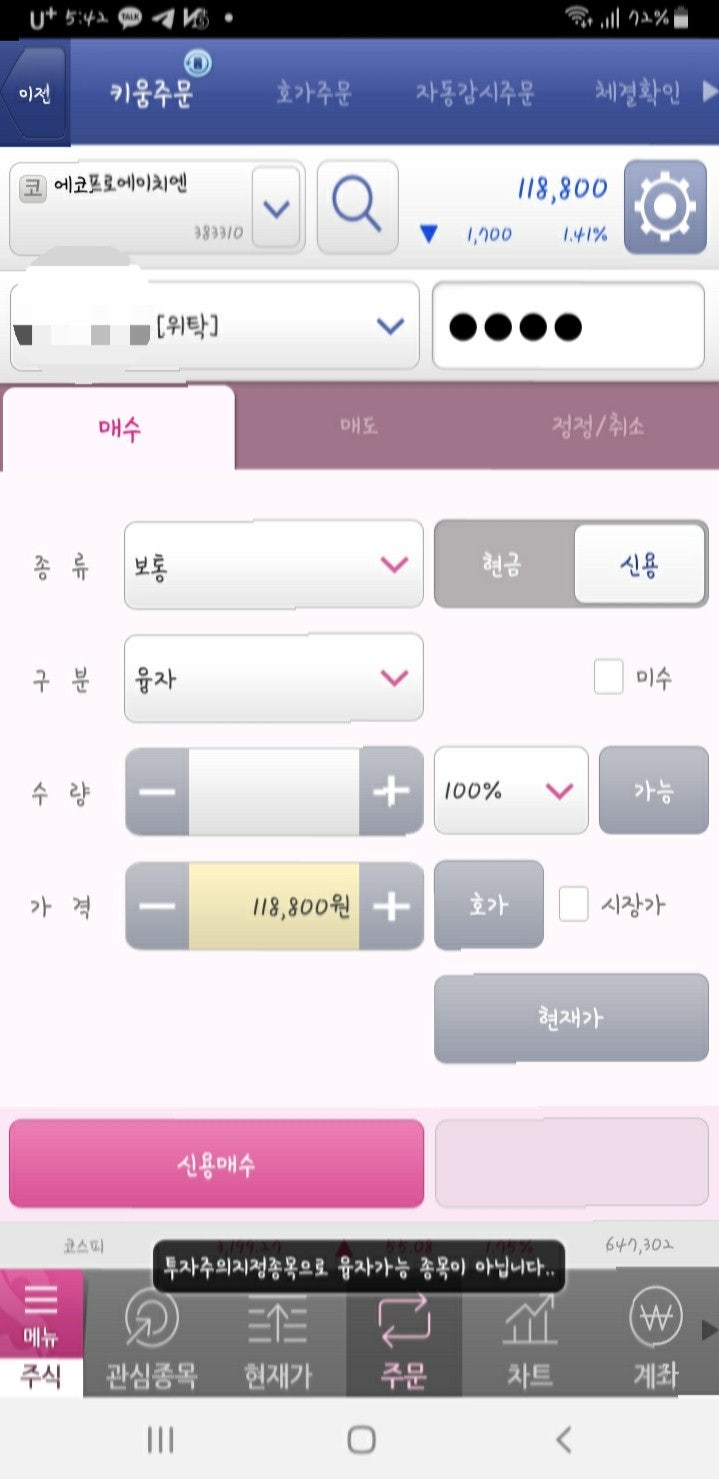This screenshot has width=719, height=1479.
Task: Tap the 가능 available quantity button
Action: tap(654, 791)
